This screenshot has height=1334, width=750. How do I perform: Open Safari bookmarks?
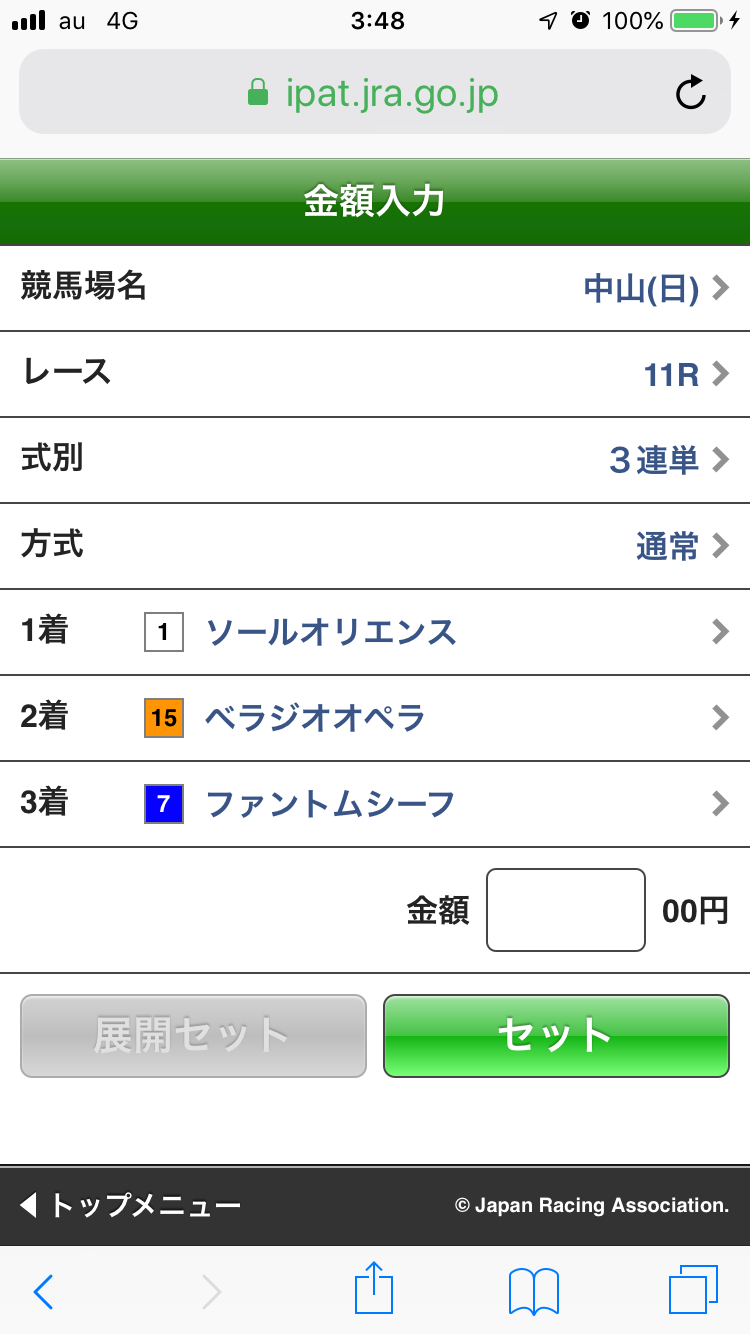click(x=533, y=1292)
